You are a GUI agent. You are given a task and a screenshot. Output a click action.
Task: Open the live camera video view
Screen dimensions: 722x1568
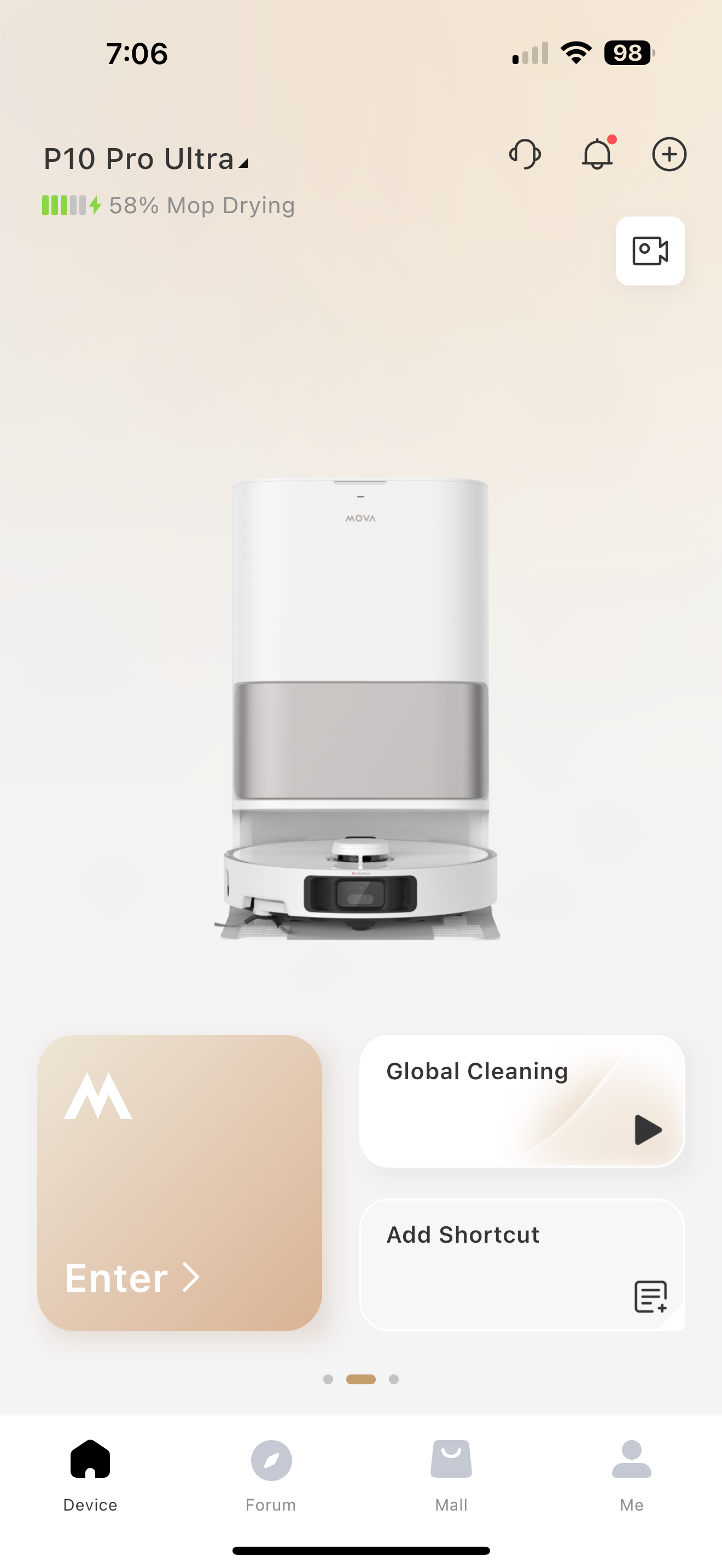click(x=650, y=251)
